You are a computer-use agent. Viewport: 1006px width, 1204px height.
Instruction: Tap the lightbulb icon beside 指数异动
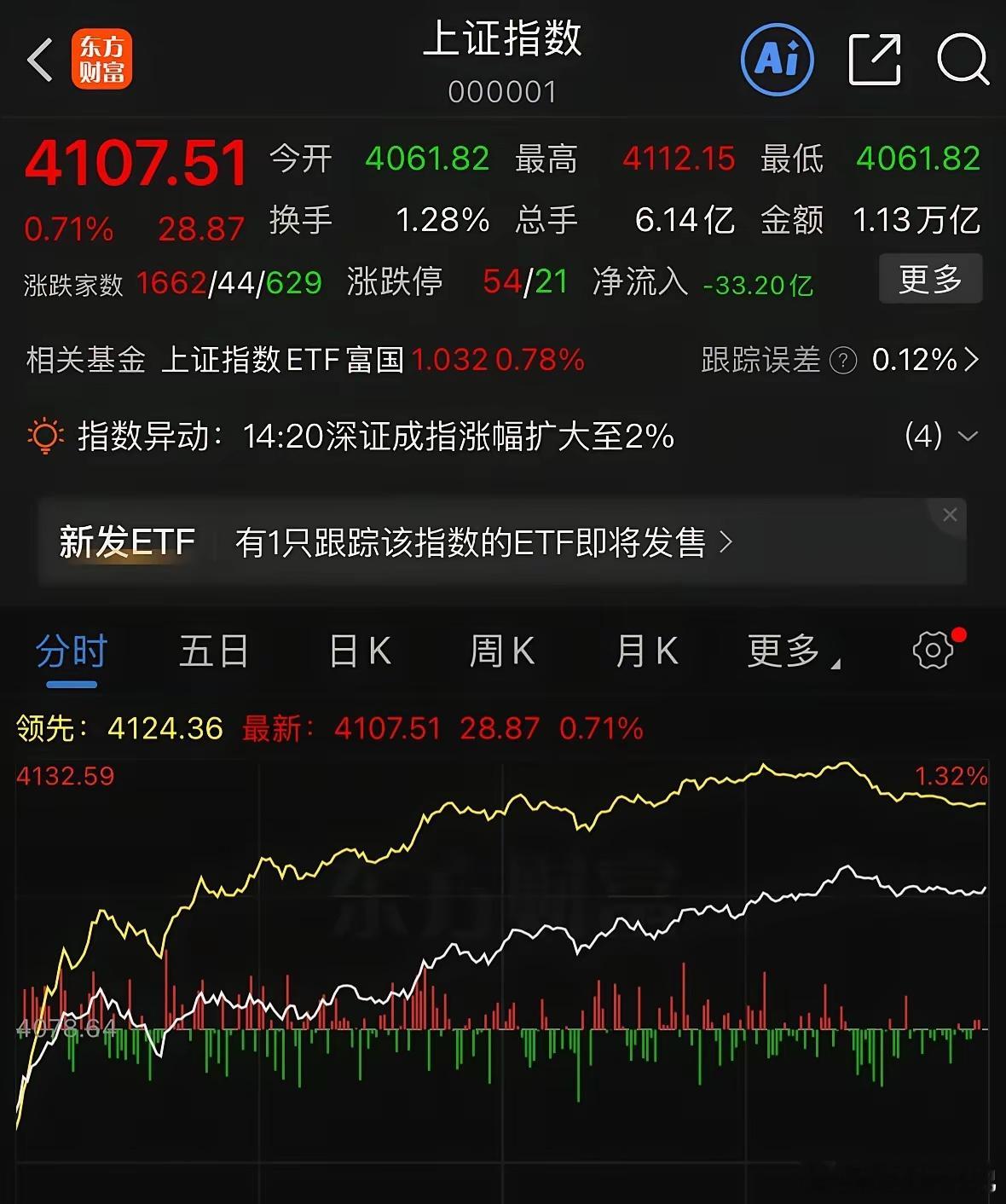coord(47,437)
